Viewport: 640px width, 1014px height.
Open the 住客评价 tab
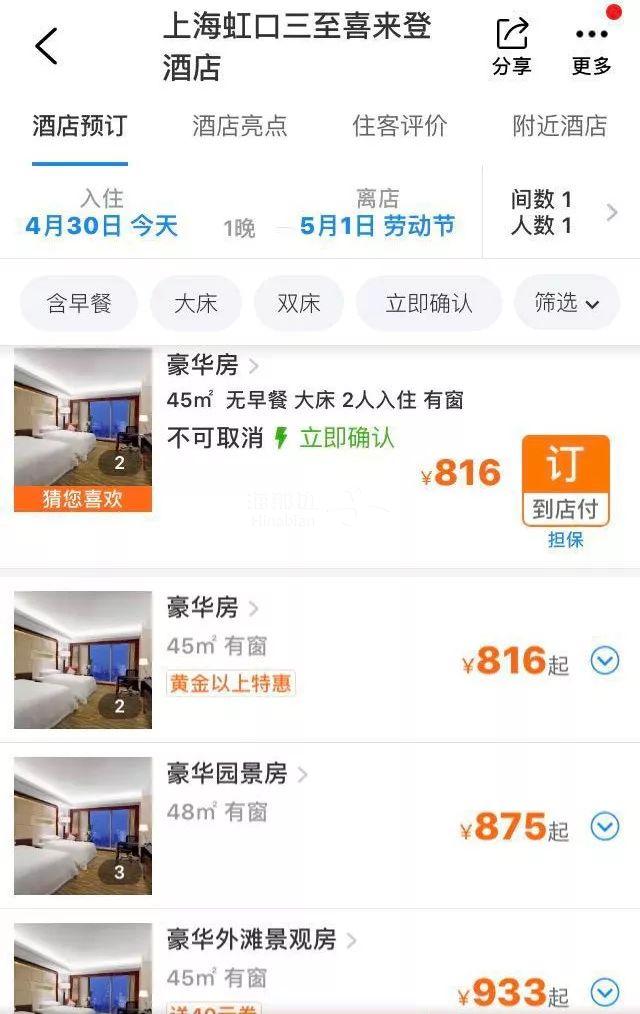[x=400, y=126]
